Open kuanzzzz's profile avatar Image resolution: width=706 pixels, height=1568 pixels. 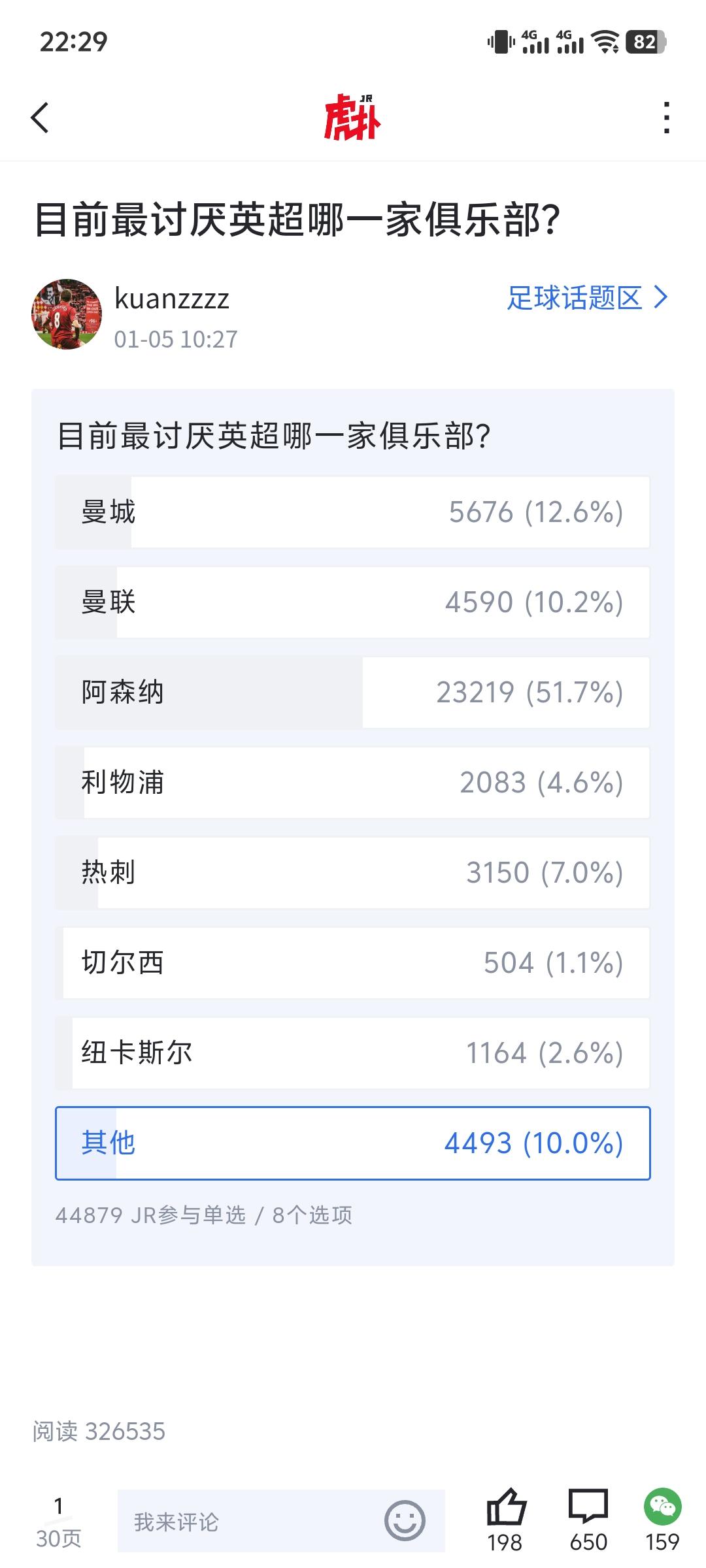pos(67,314)
